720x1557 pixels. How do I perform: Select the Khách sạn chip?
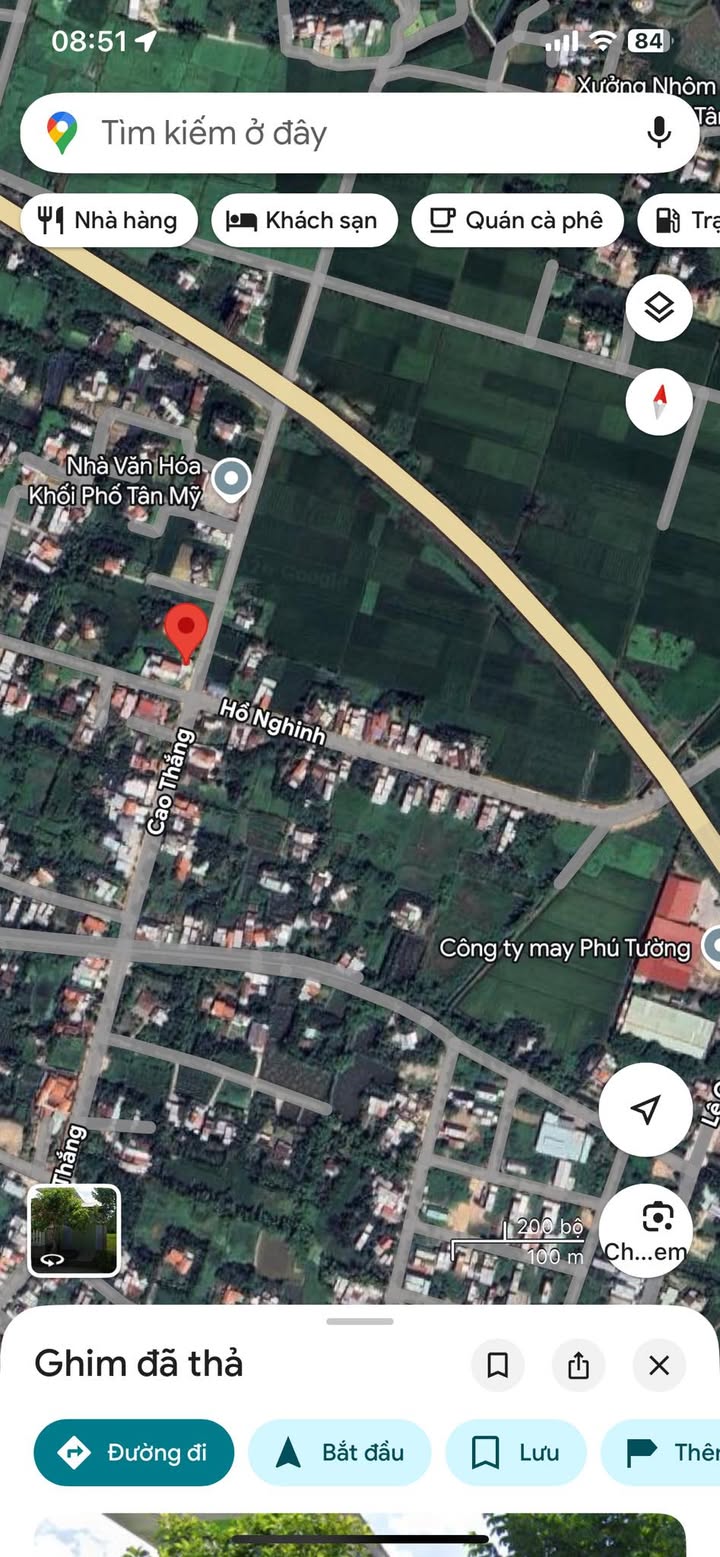[304, 221]
